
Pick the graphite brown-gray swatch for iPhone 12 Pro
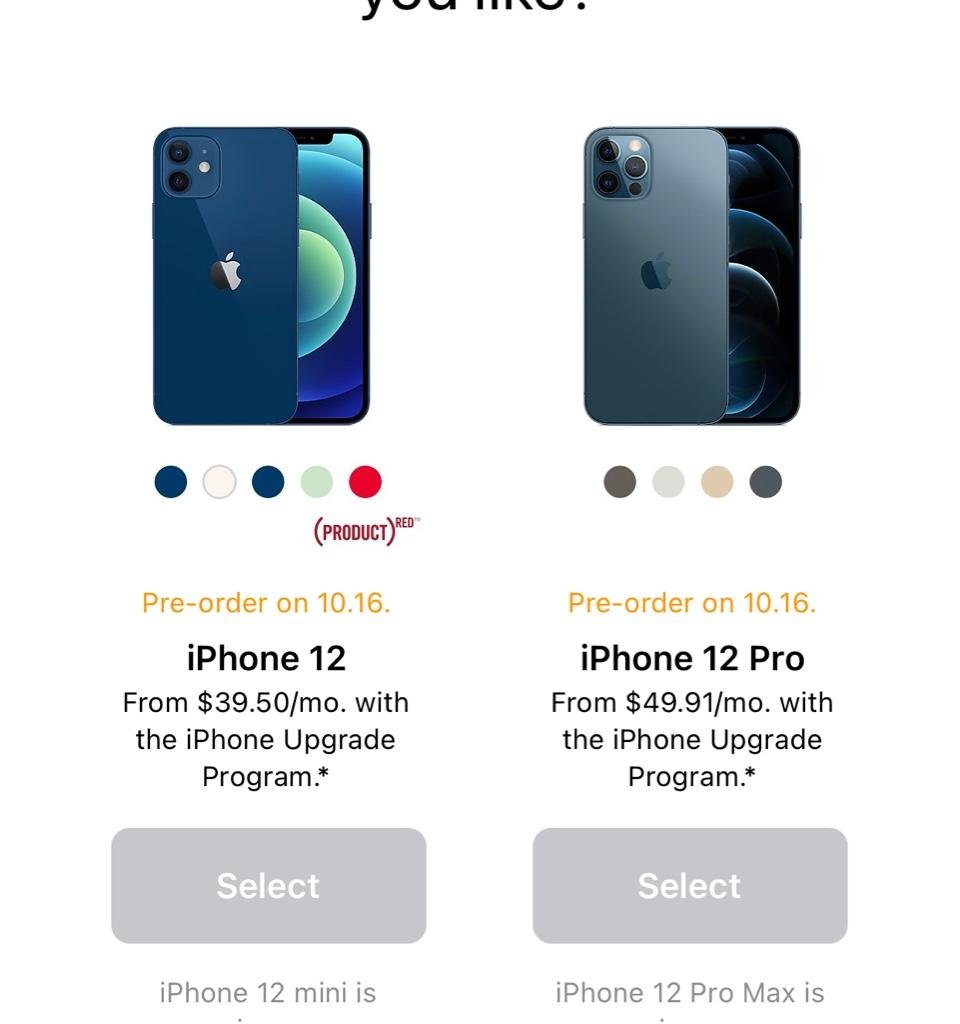620,482
